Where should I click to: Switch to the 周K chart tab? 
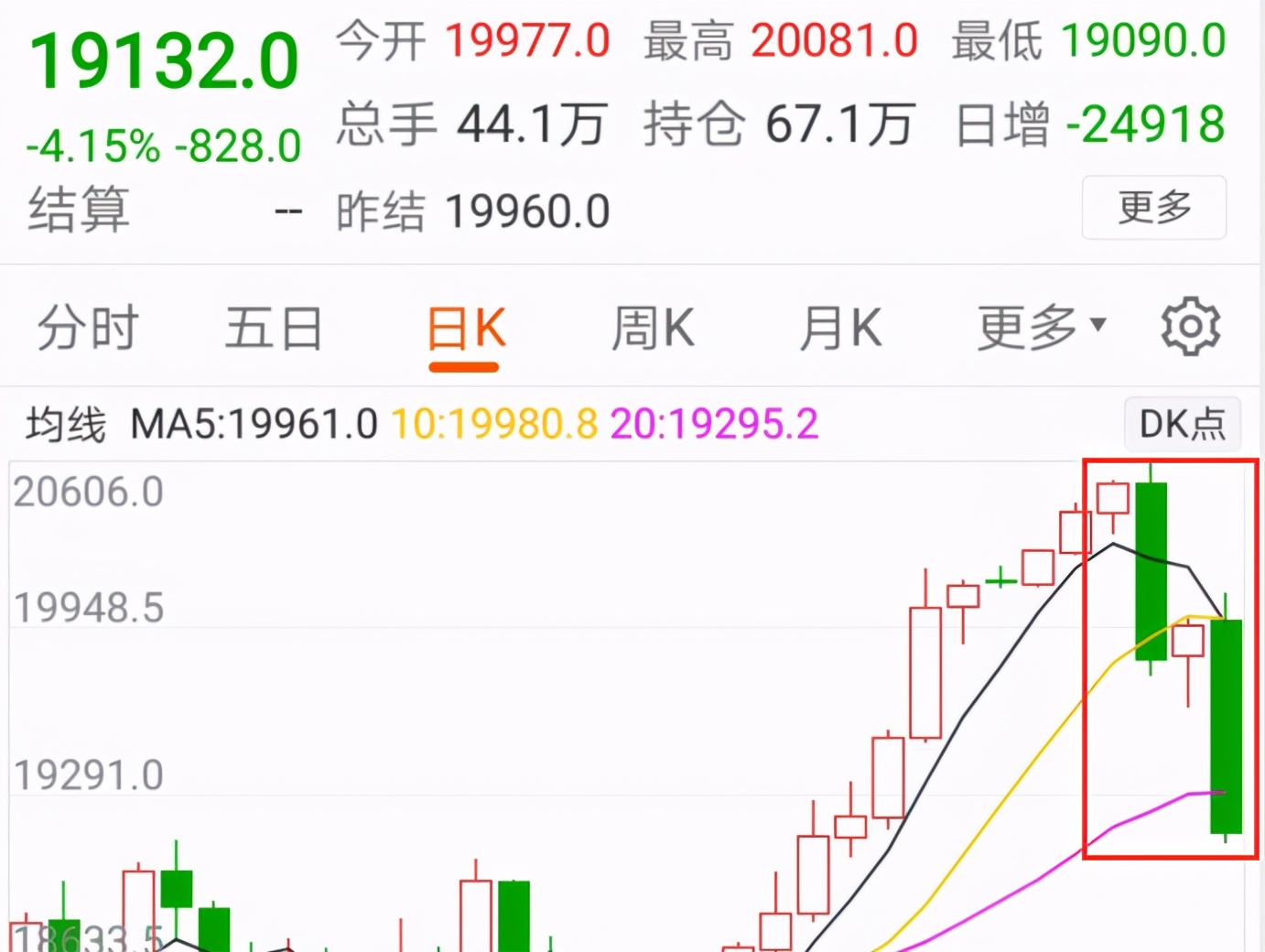click(653, 328)
